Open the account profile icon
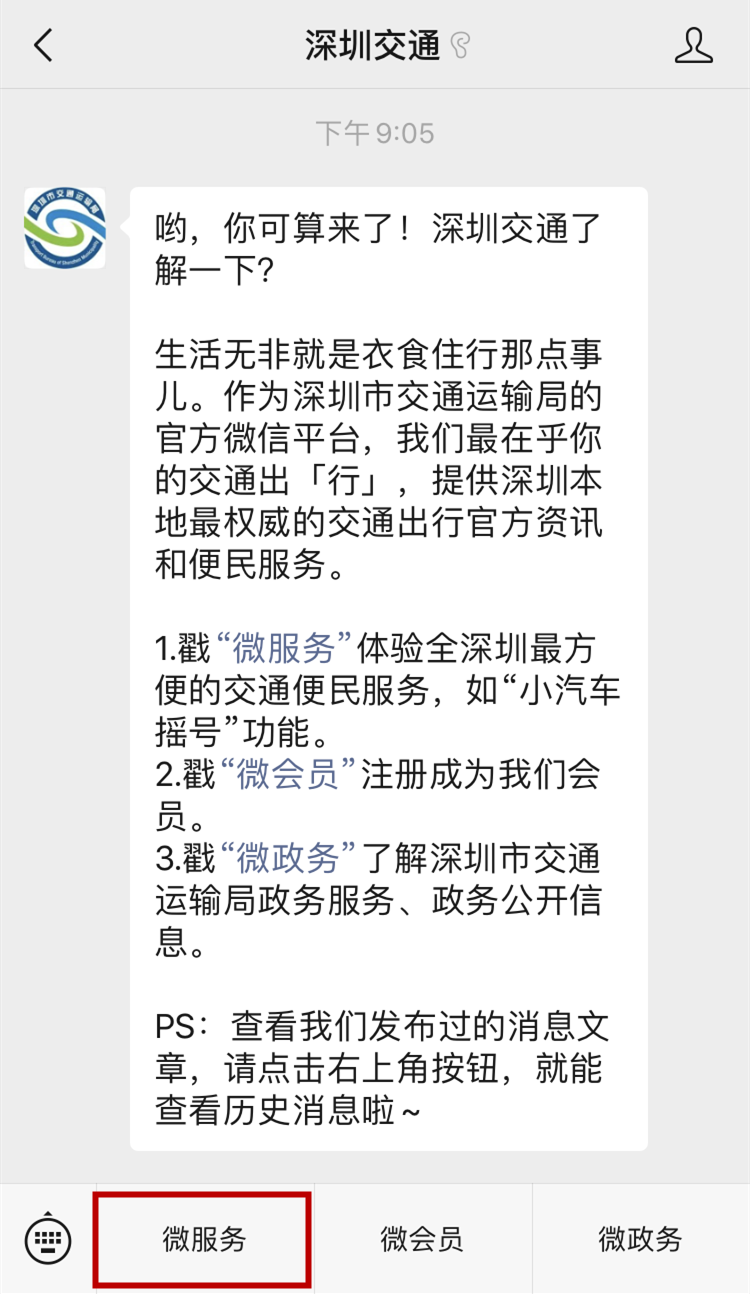 pyautogui.click(x=693, y=45)
